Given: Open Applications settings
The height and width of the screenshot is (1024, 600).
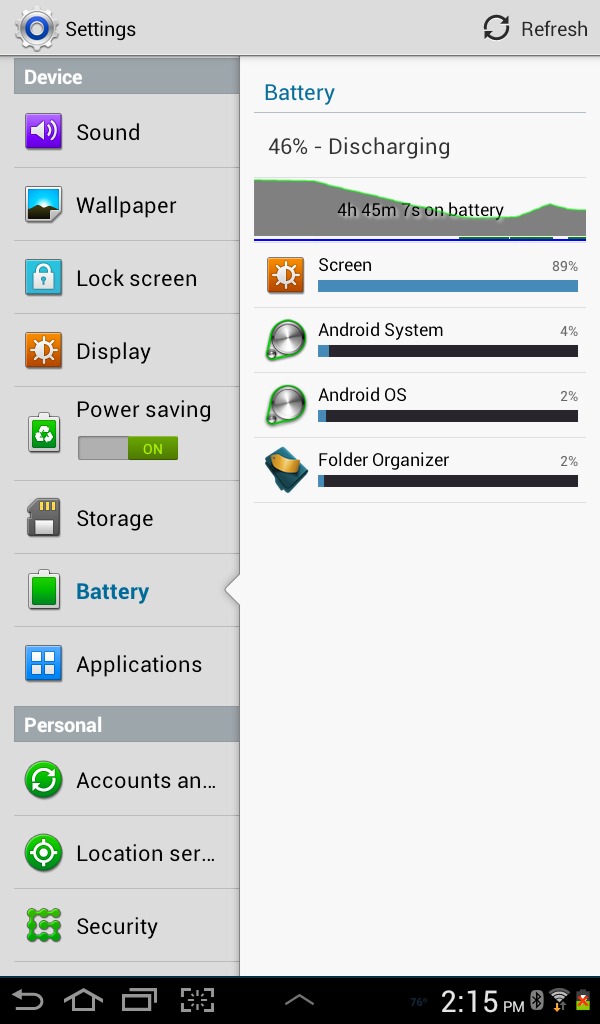Looking at the screenshot, I should click(126, 664).
